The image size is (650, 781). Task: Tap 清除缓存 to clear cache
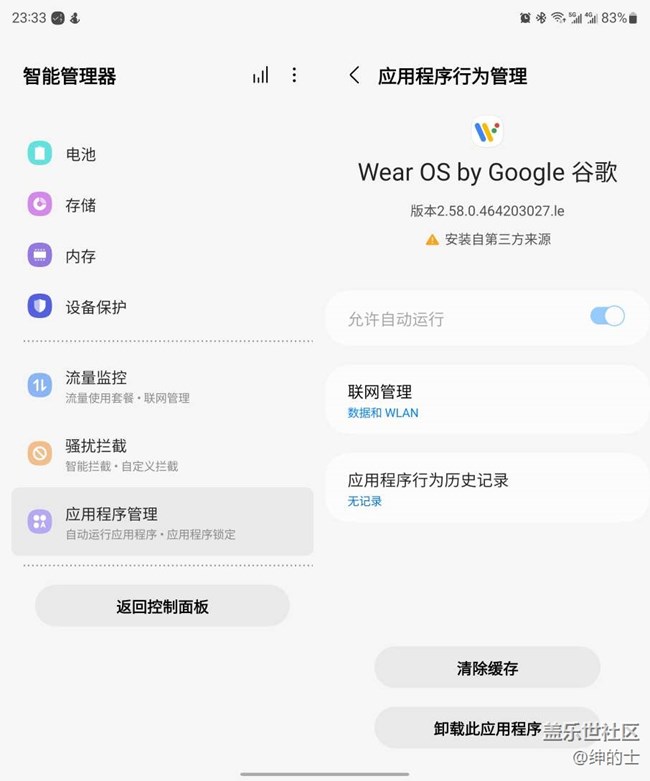point(487,668)
